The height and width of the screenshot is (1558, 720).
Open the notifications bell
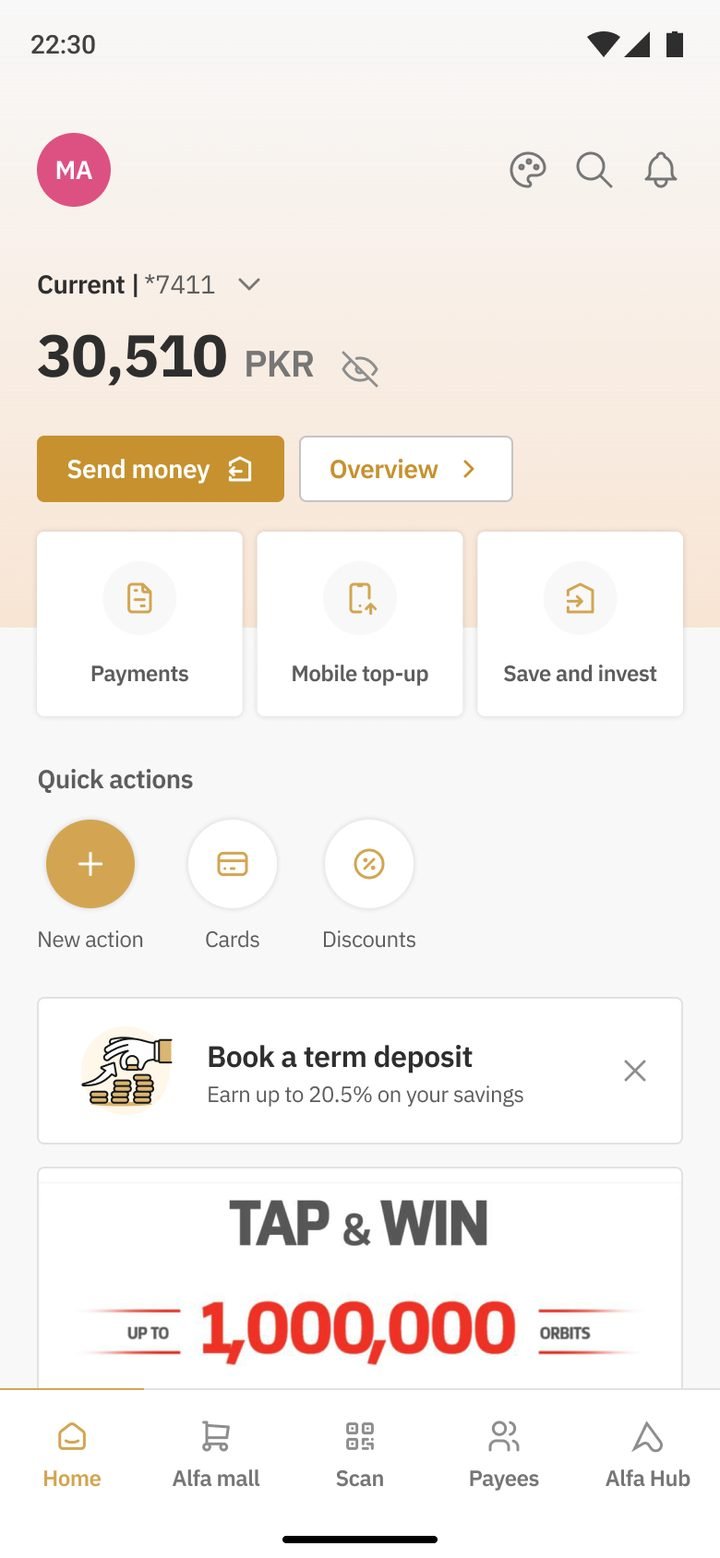pyautogui.click(x=660, y=170)
